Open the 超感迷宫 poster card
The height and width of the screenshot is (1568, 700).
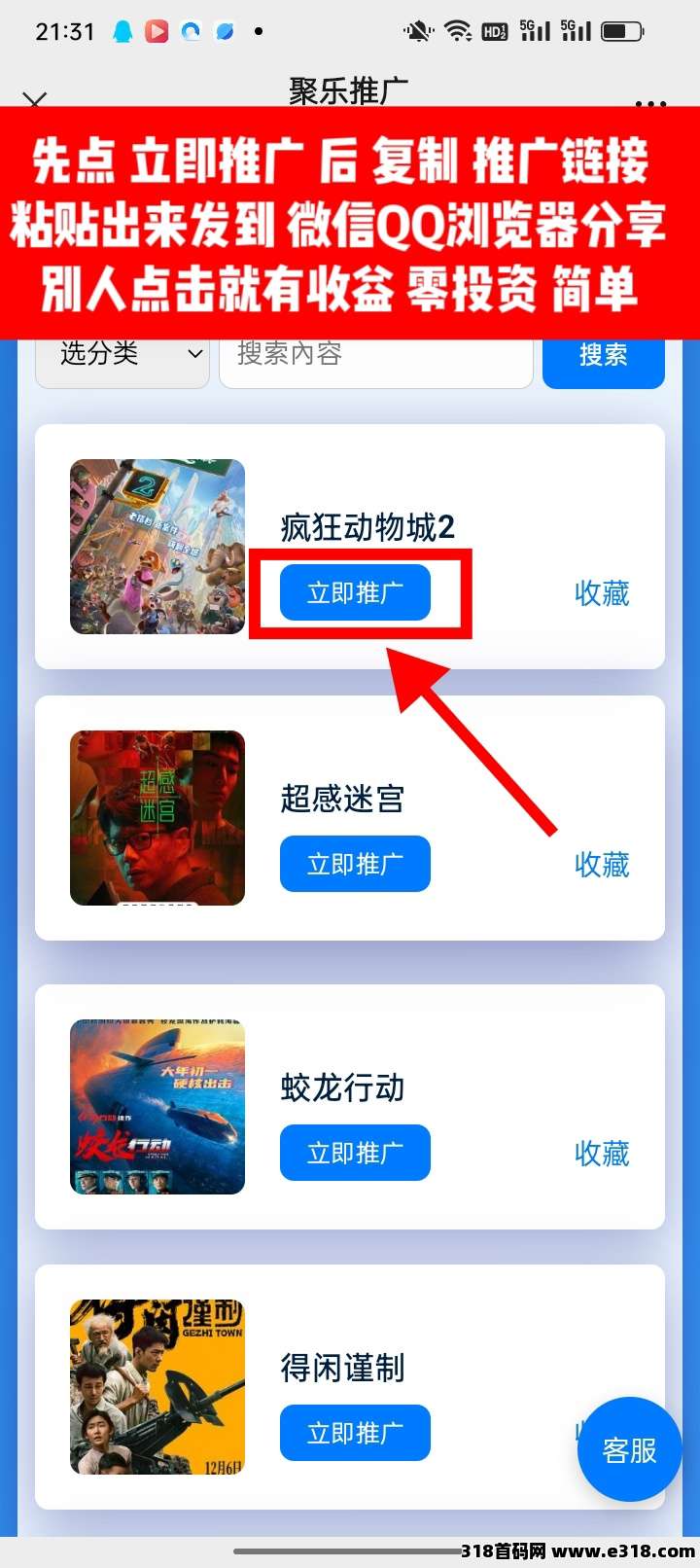pyautogui.click(x=157, y=818)
